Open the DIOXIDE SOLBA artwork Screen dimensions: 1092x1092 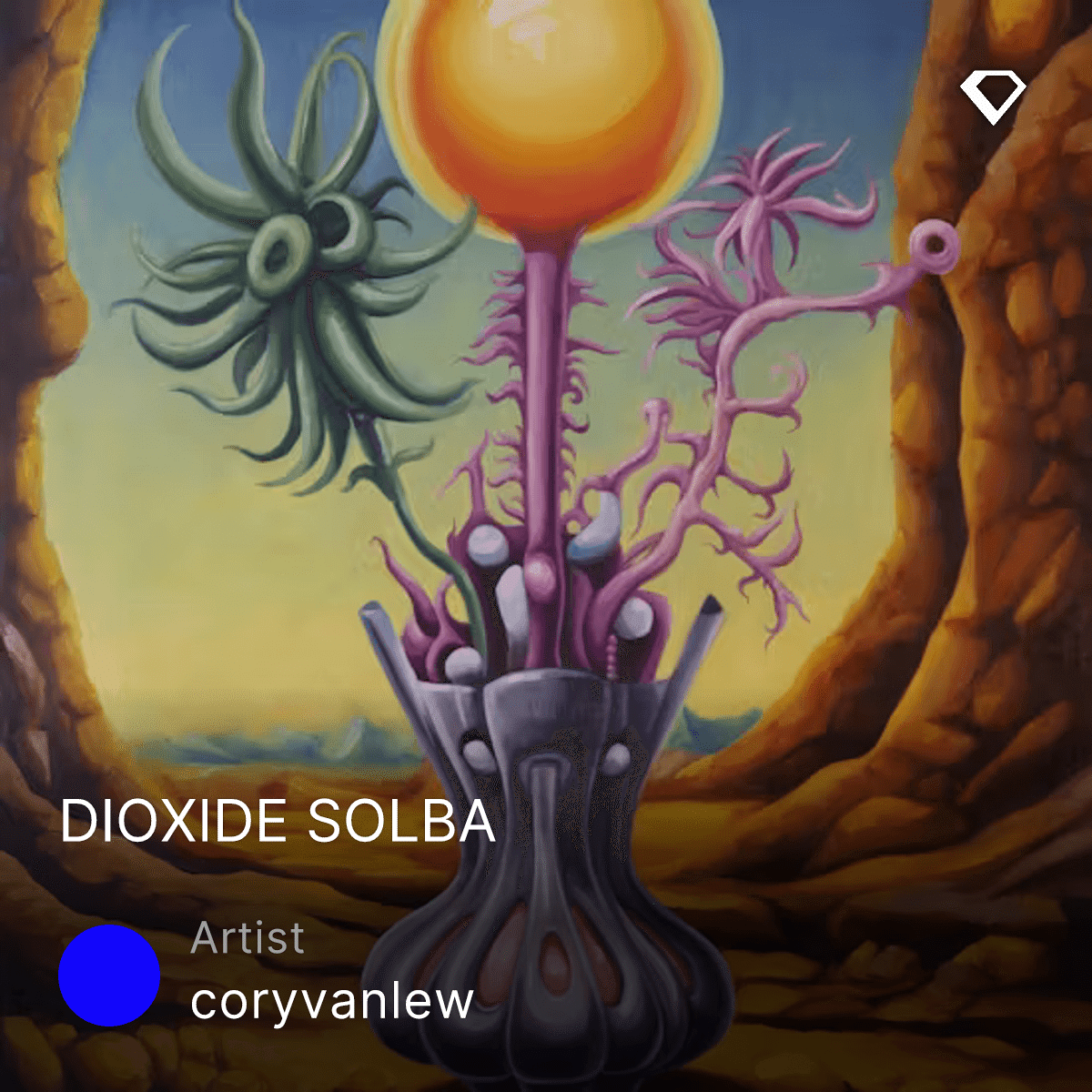278,822
